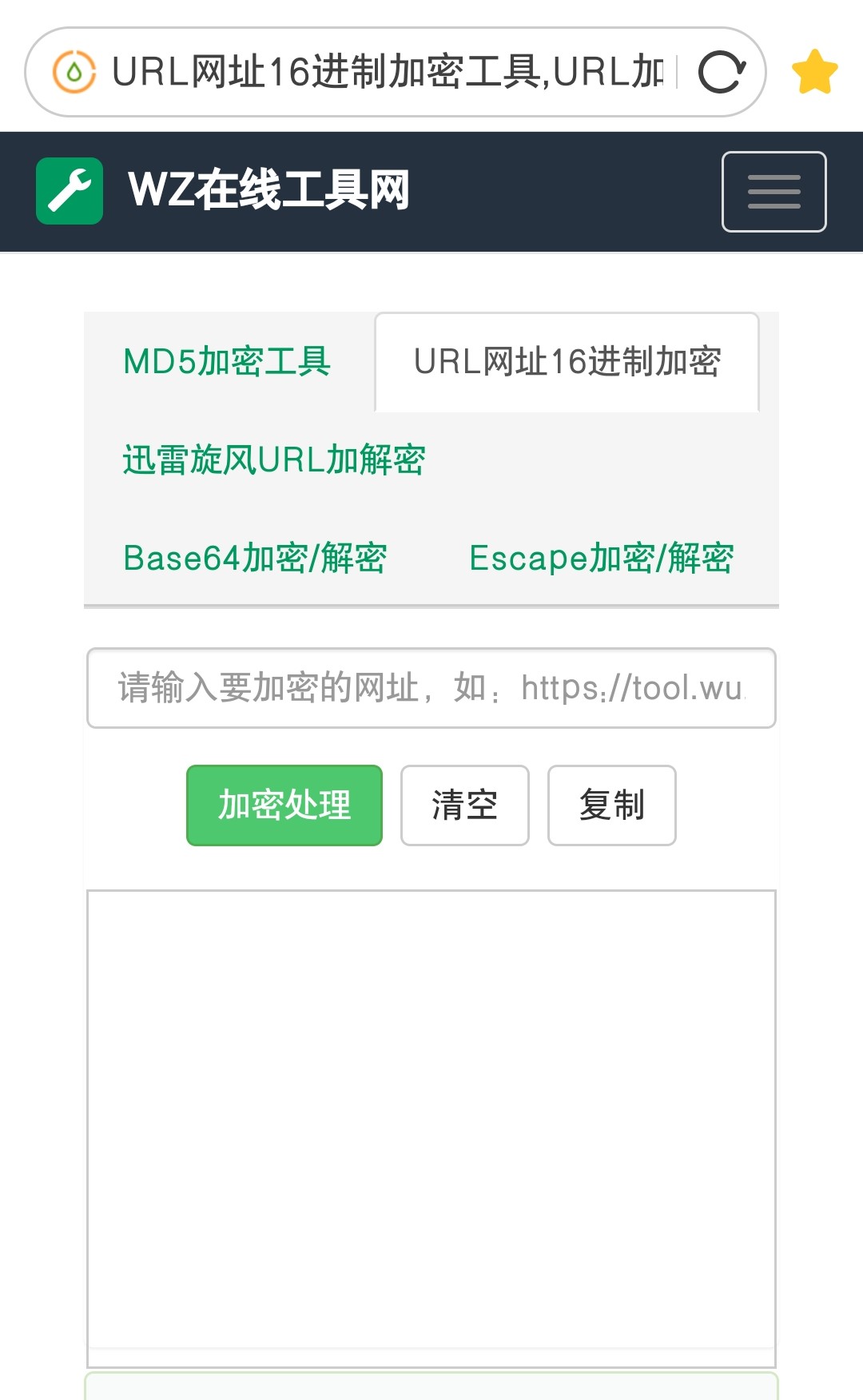Open the 迅雷旋风URL加解密 tab
The width and height of the screenshot is (863, 1400).
tap(273, 460)
